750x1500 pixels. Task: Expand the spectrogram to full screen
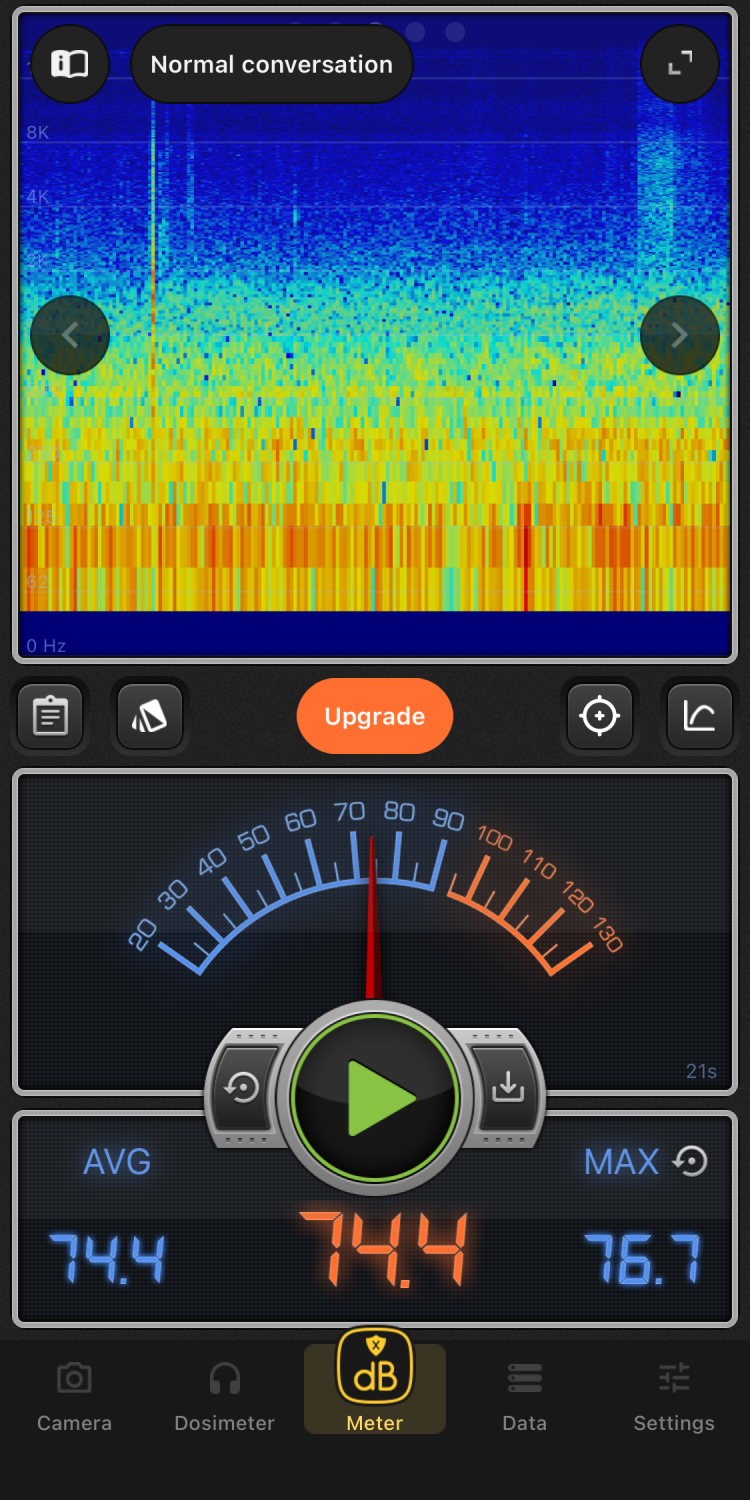pos(680,64)
